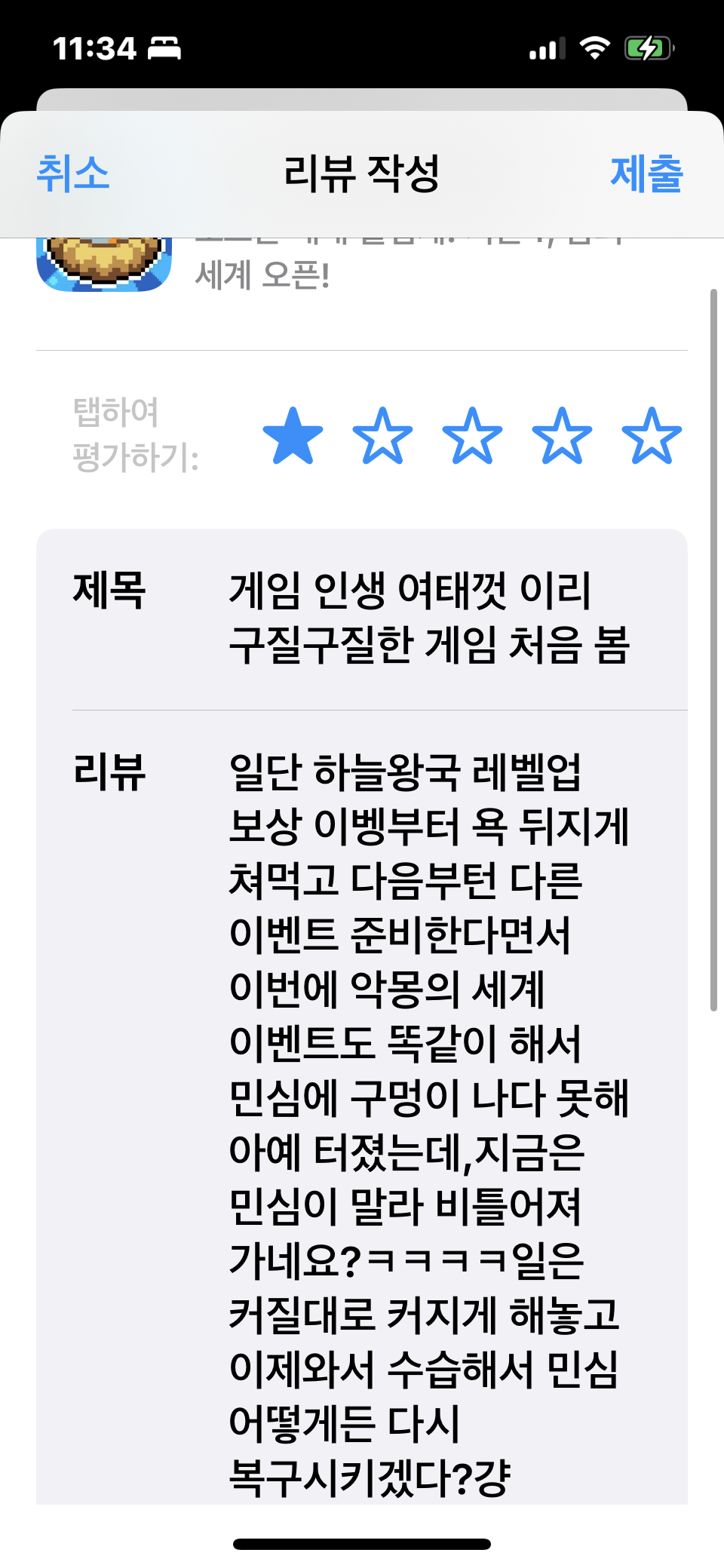Give a three-star rating
This screenshot has height=1568, width=724.
pos(472,435)
